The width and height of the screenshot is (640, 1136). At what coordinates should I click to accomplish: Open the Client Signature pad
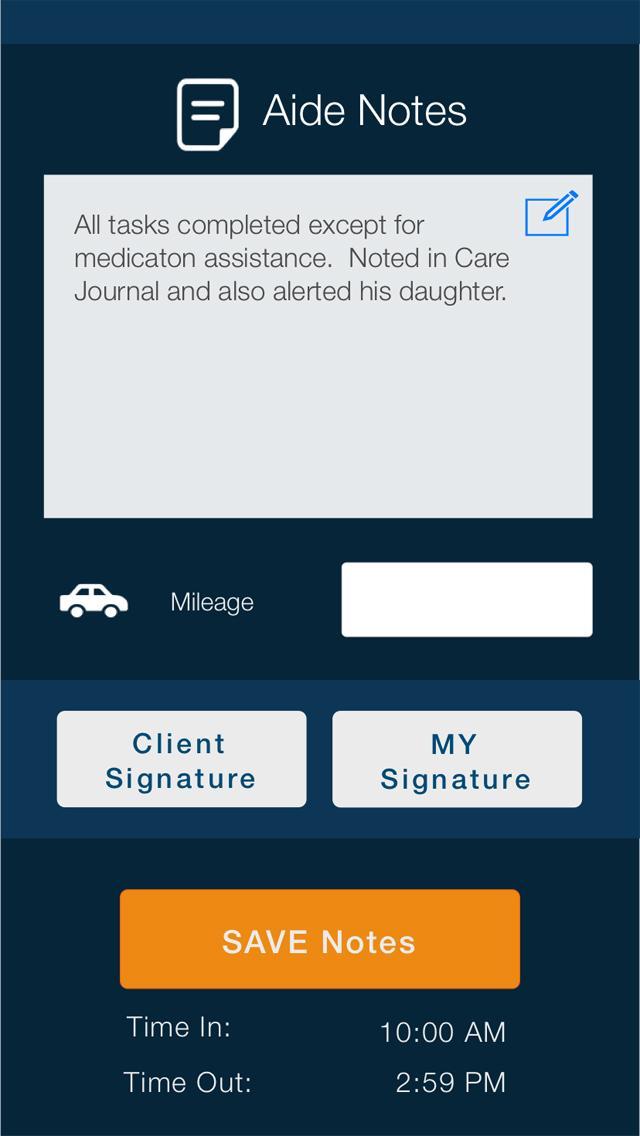click(181, 760)
